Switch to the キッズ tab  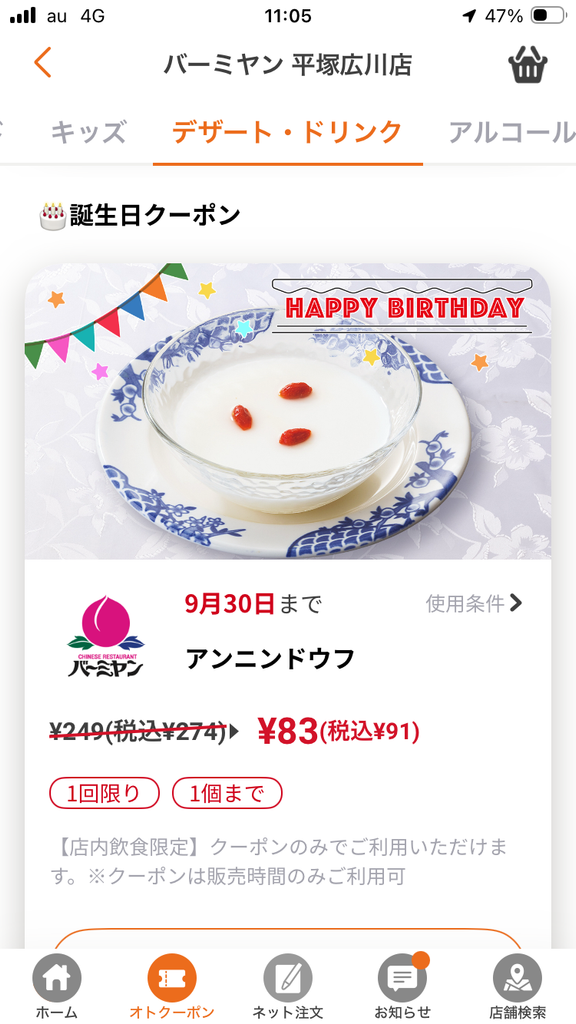tap(88, 133)
